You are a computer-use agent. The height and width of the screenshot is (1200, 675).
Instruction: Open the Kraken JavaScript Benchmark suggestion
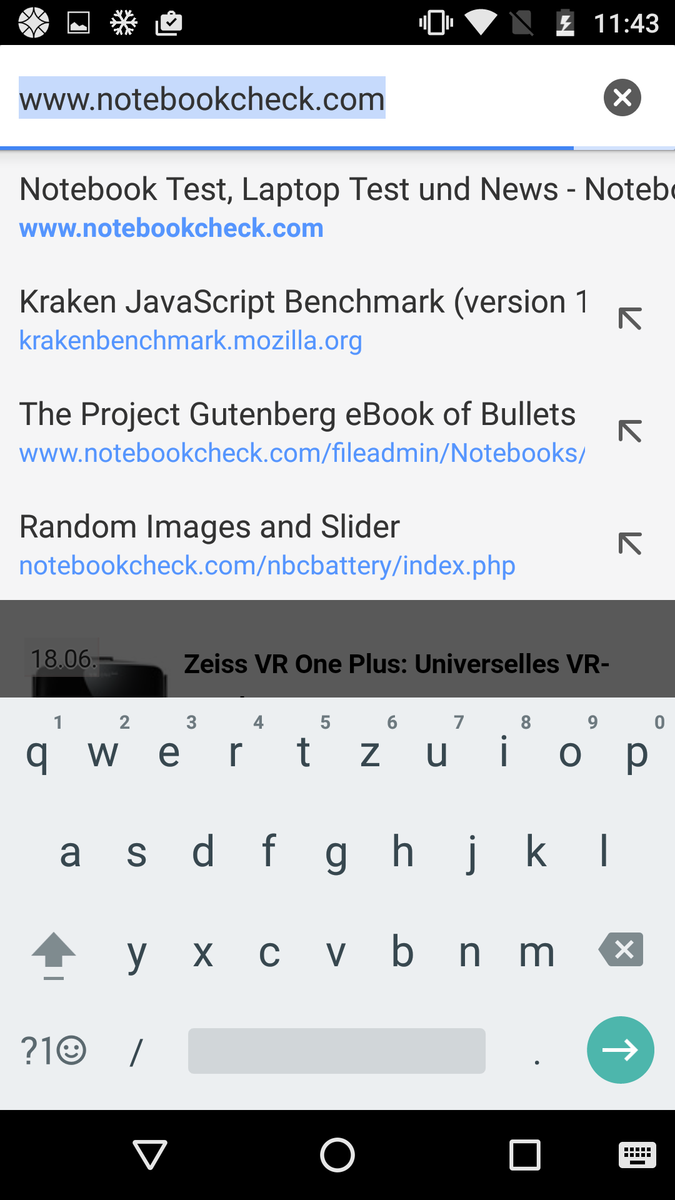[300, 319]
